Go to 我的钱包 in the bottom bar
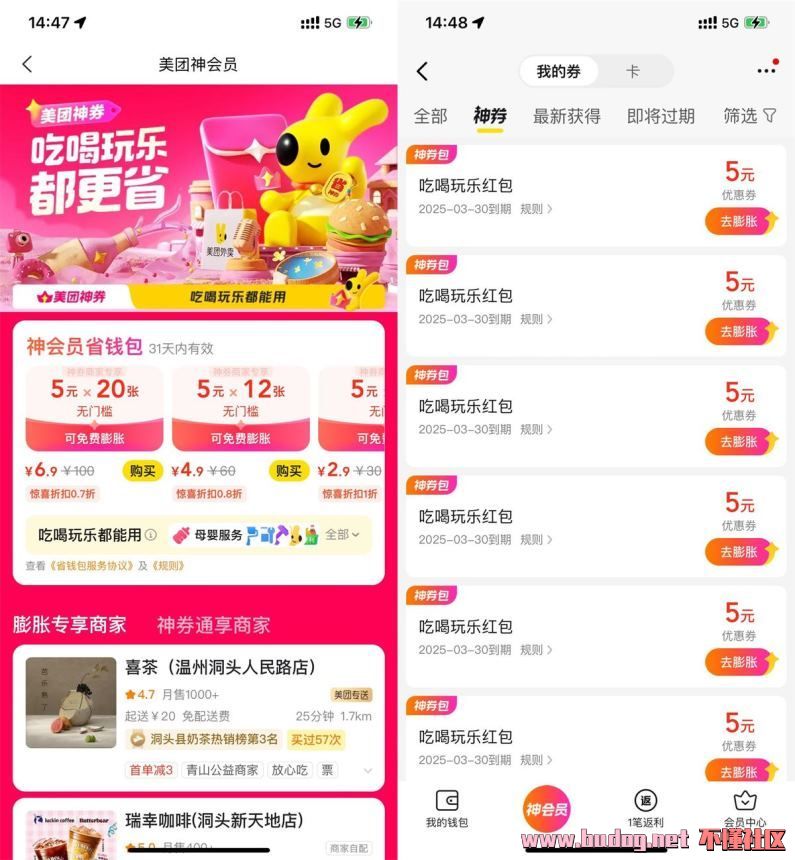 [x=446, y=809]
